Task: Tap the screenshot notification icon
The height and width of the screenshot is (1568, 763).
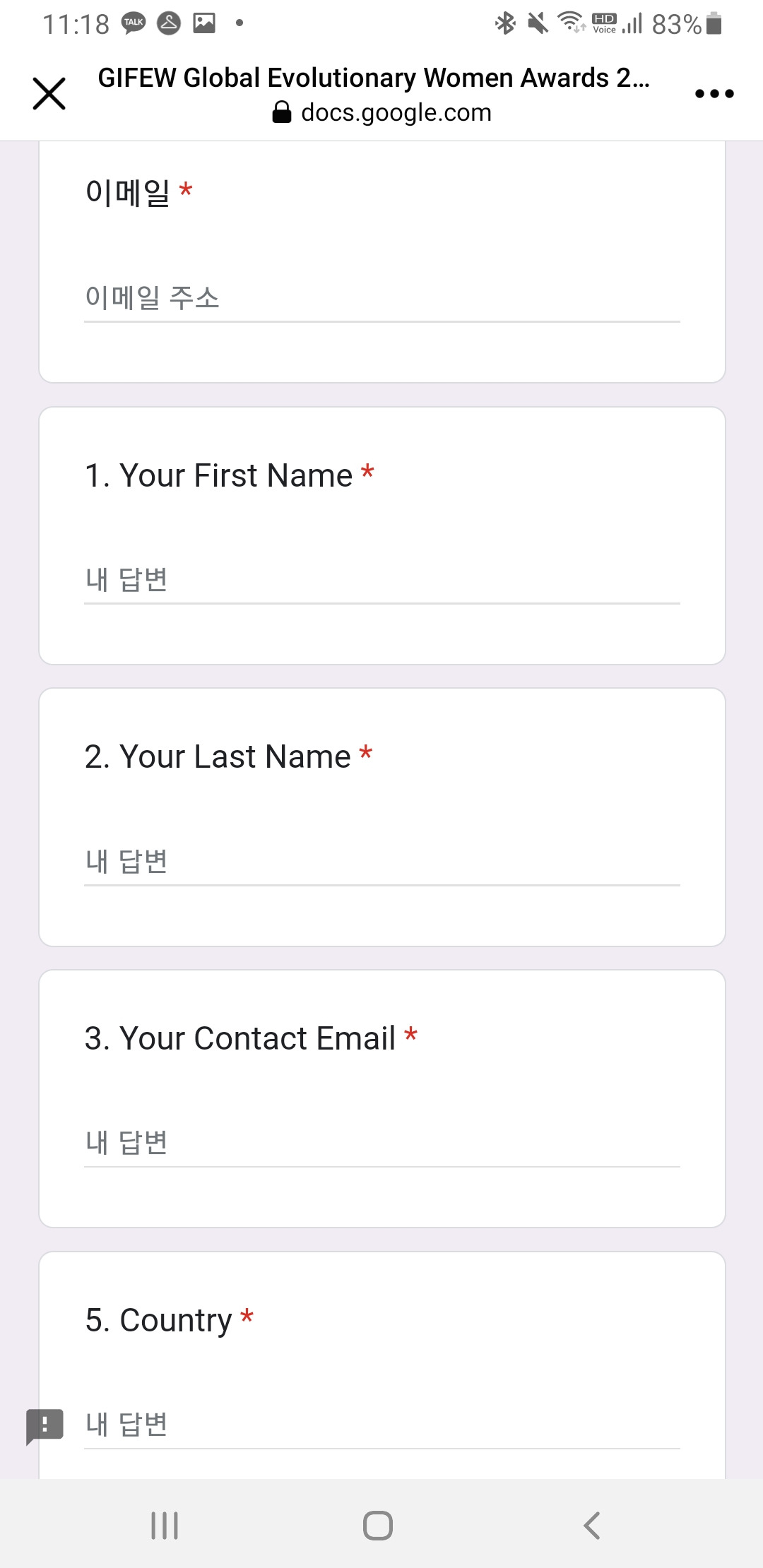Action: pyautogui.click(x=205, y=22)
